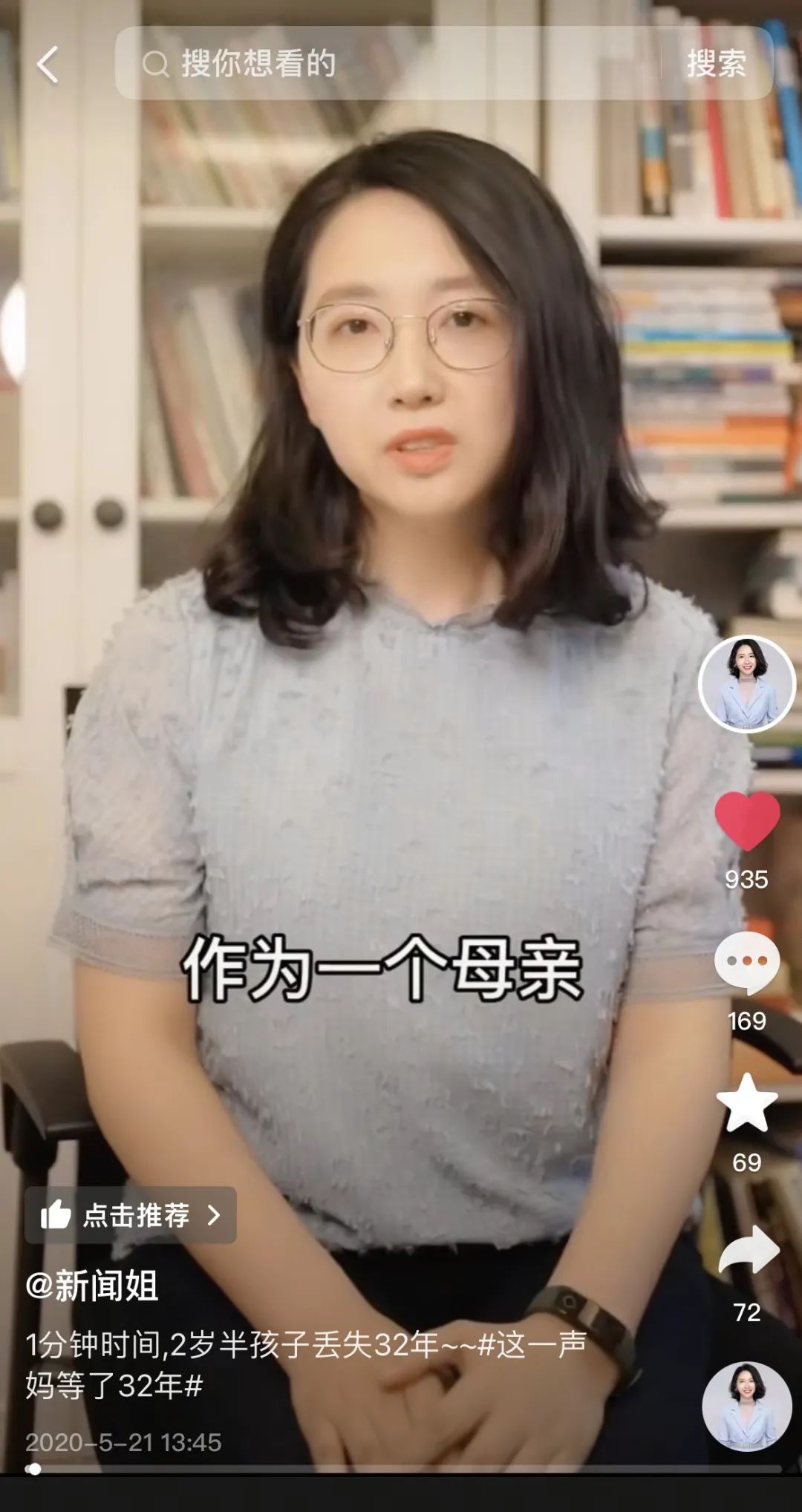Open the comments bubble showing 169
Image resolution: width=802 pixels, height=1512 pixels.
[747, 963]
